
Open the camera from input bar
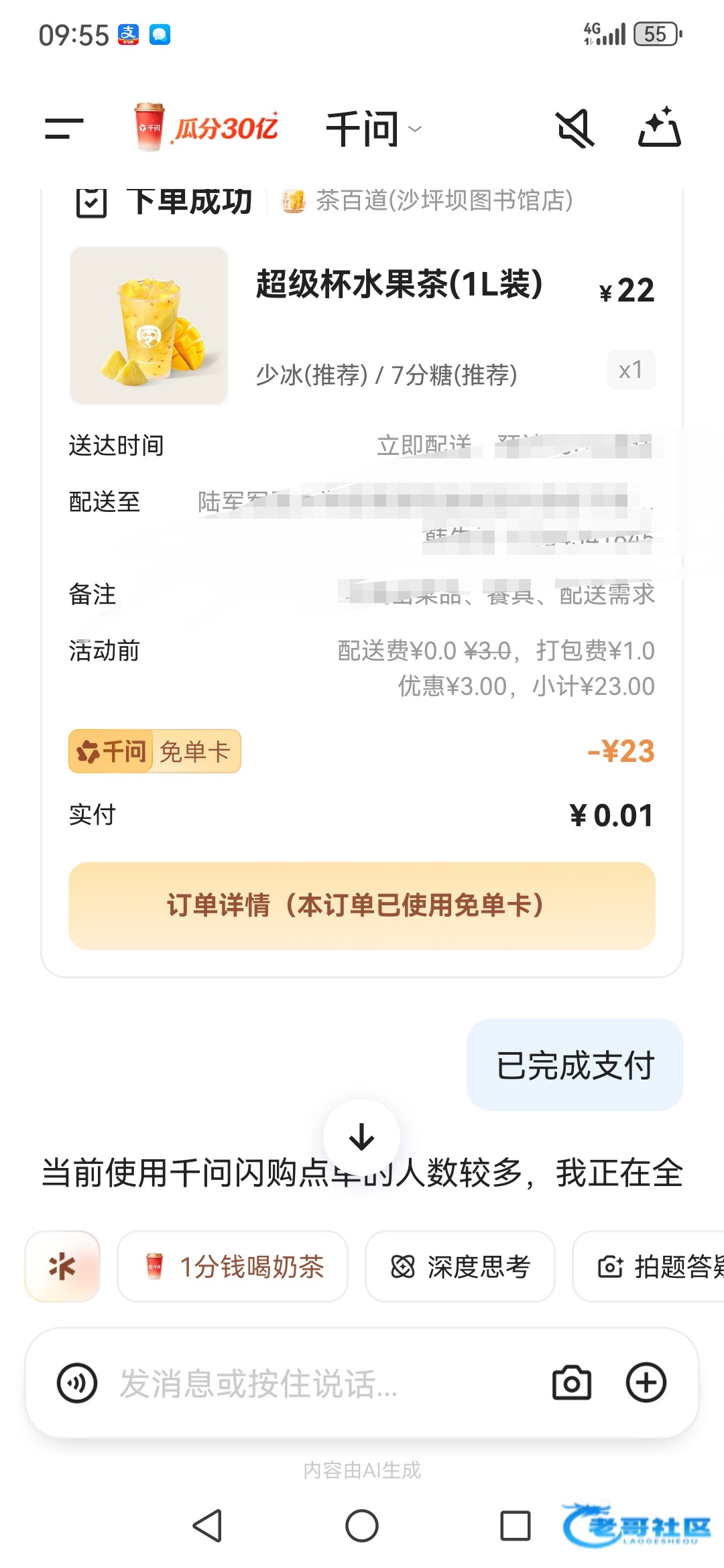571,1382
